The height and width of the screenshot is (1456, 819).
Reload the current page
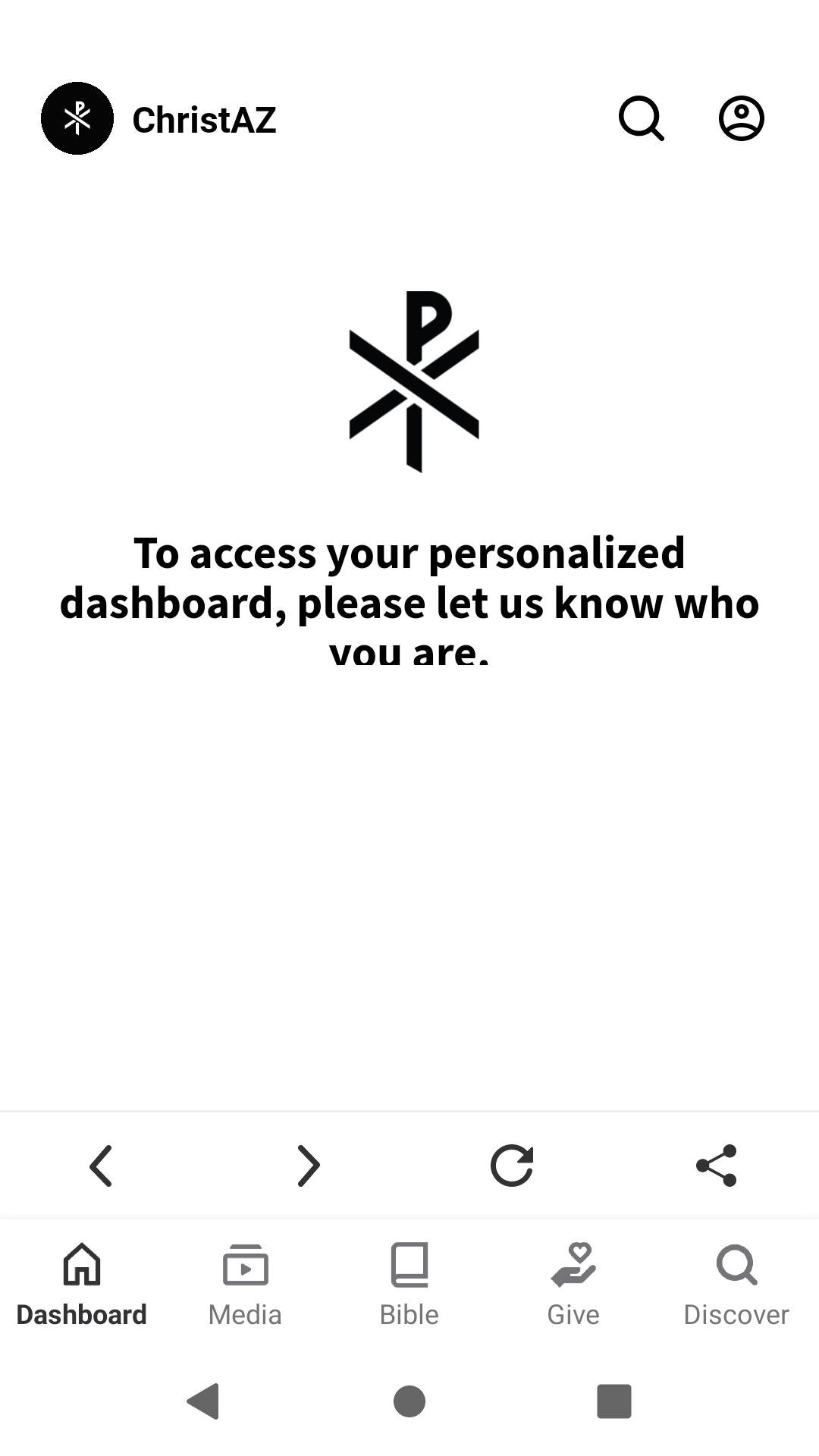click(x=512, y=1166)
